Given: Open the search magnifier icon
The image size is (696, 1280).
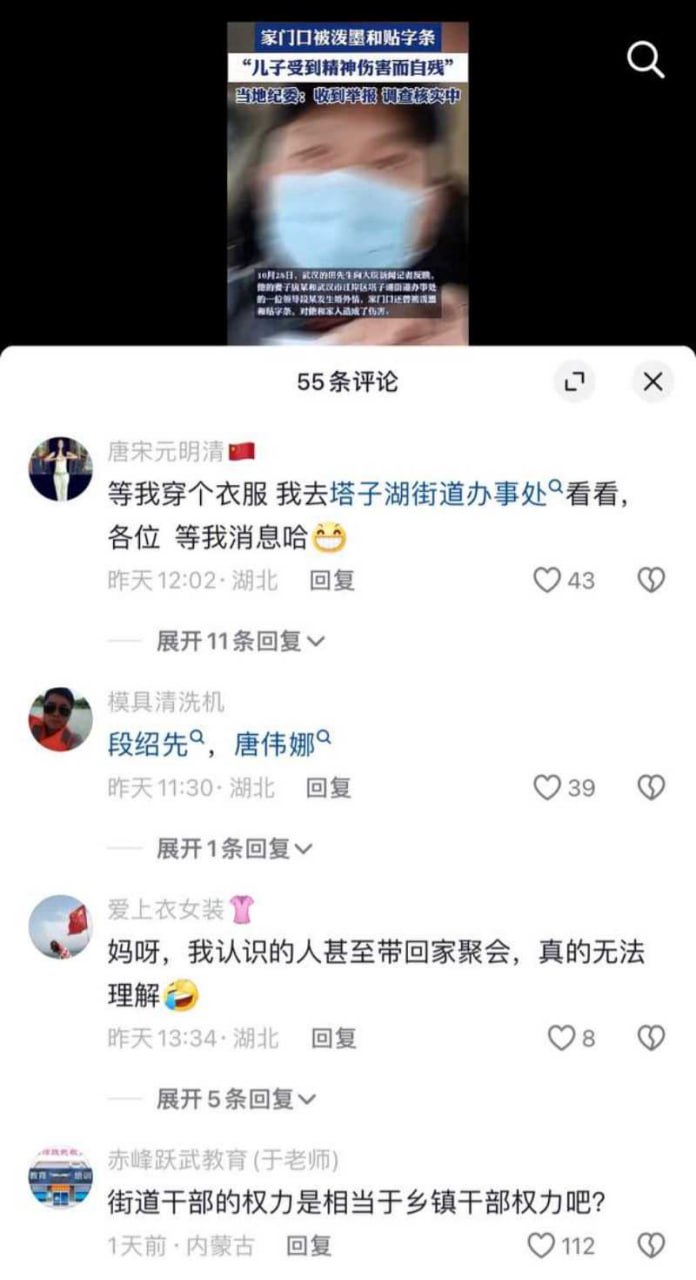Looking at the screenshot, I should tap(646, 60).
